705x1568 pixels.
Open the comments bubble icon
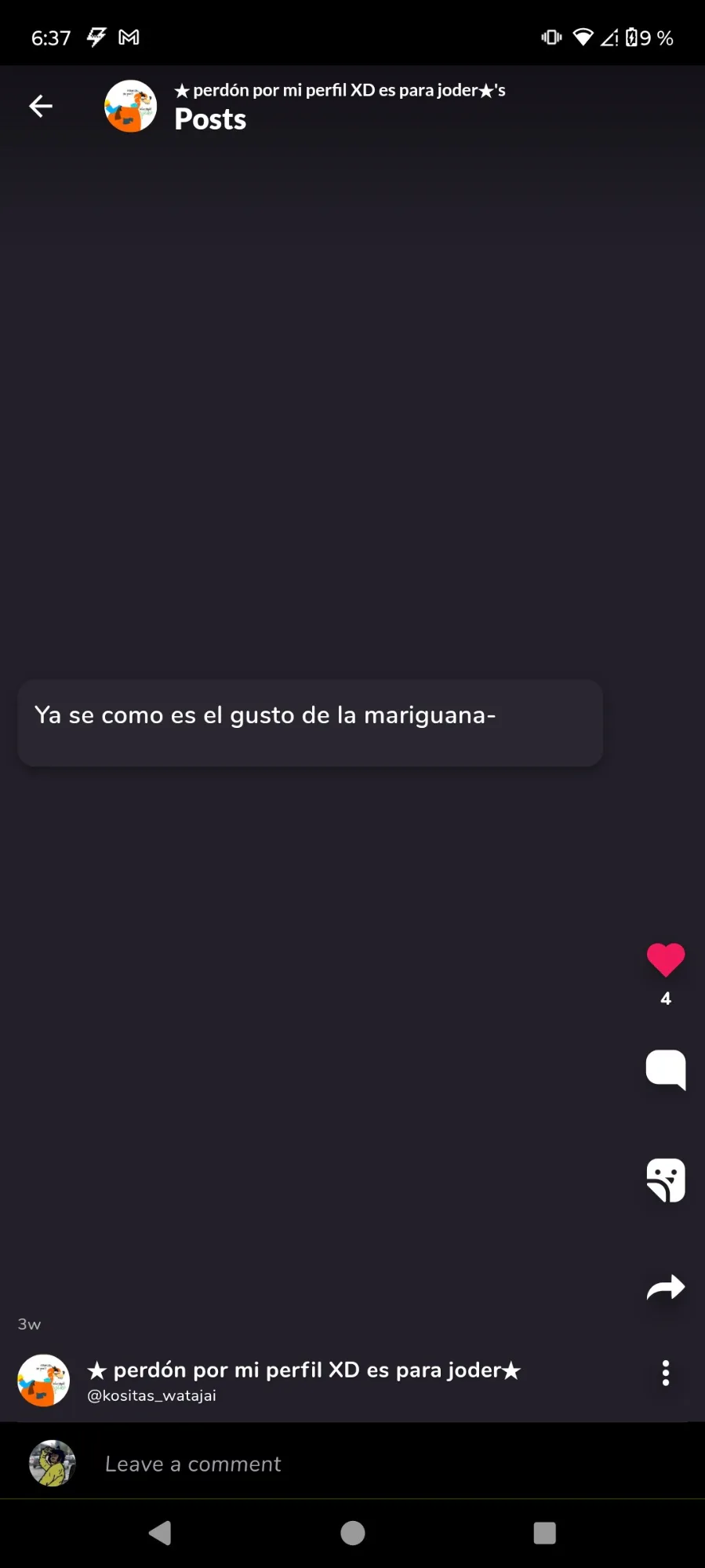(x=665, y=1069)
